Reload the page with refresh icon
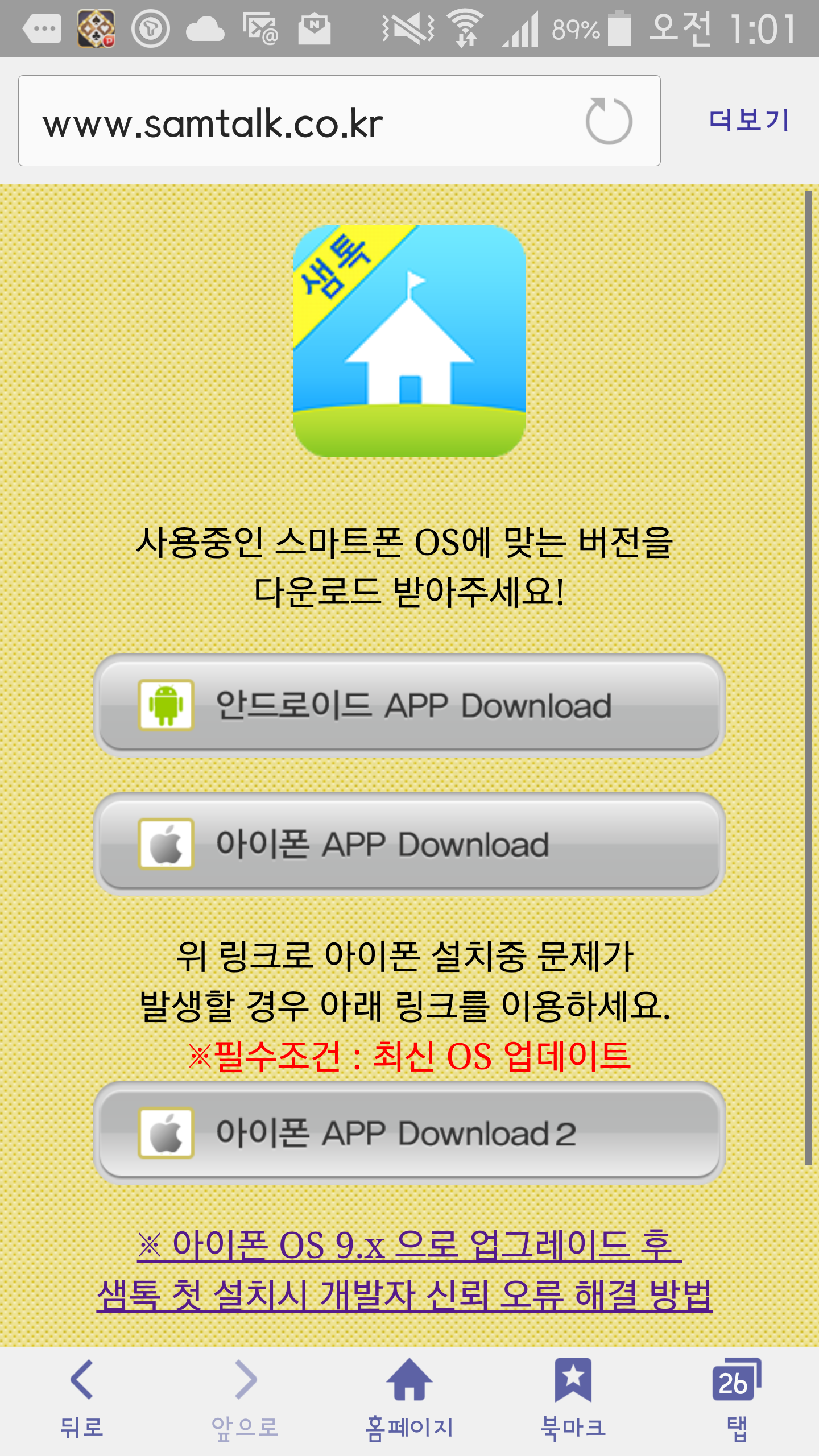The image size is (819, 1456). point(609,121)
